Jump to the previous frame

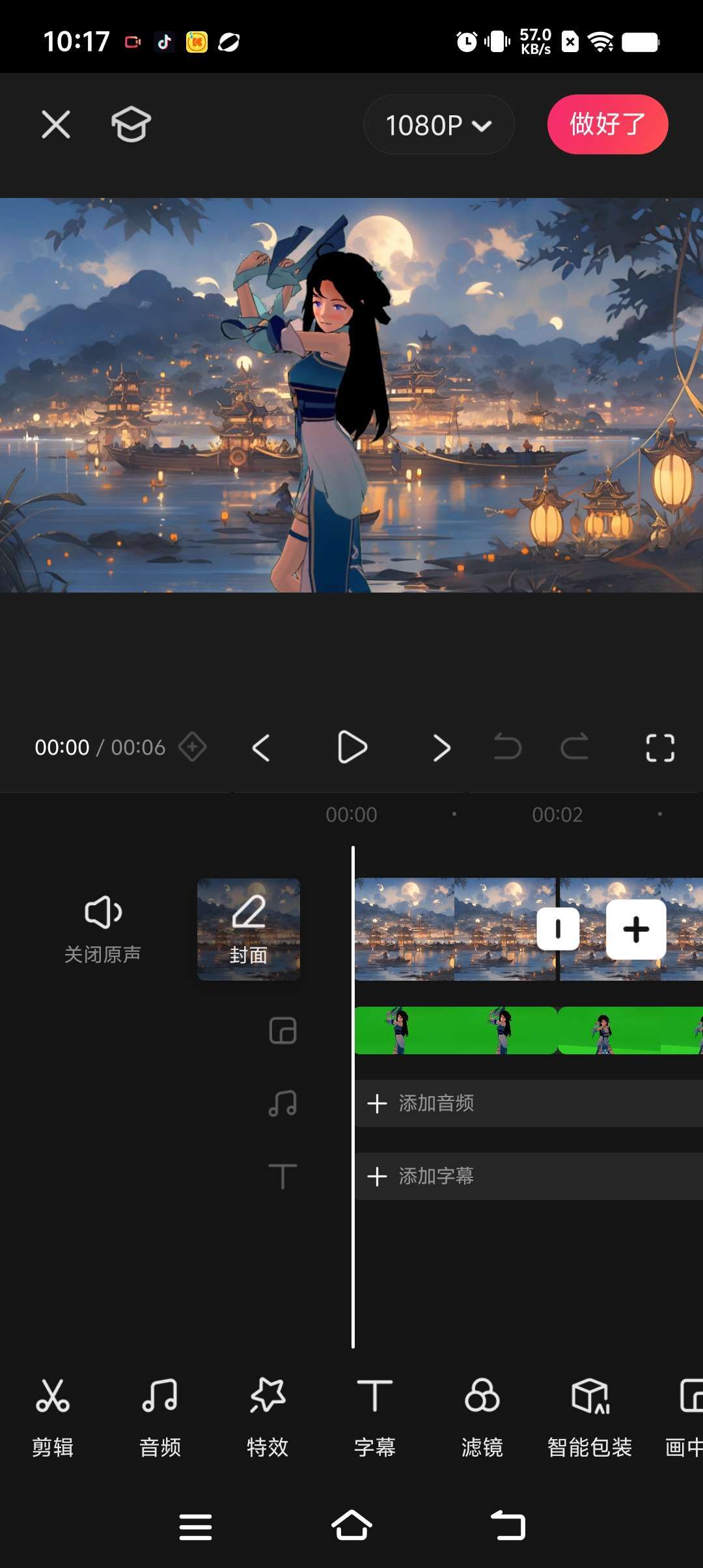[261, 748]
